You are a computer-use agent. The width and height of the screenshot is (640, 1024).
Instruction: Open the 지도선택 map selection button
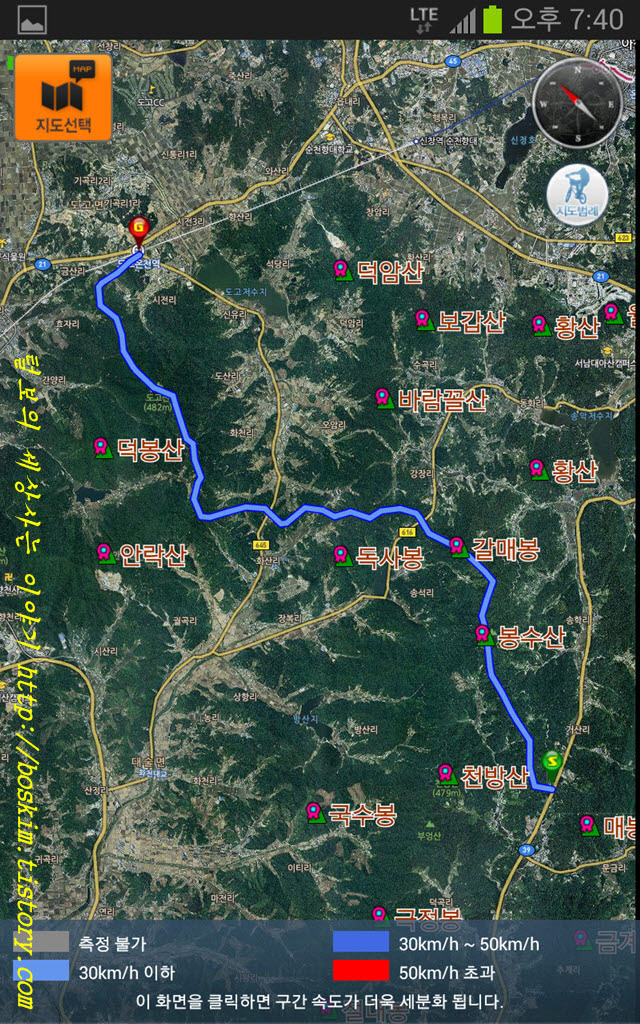click(x=63, y=97)
